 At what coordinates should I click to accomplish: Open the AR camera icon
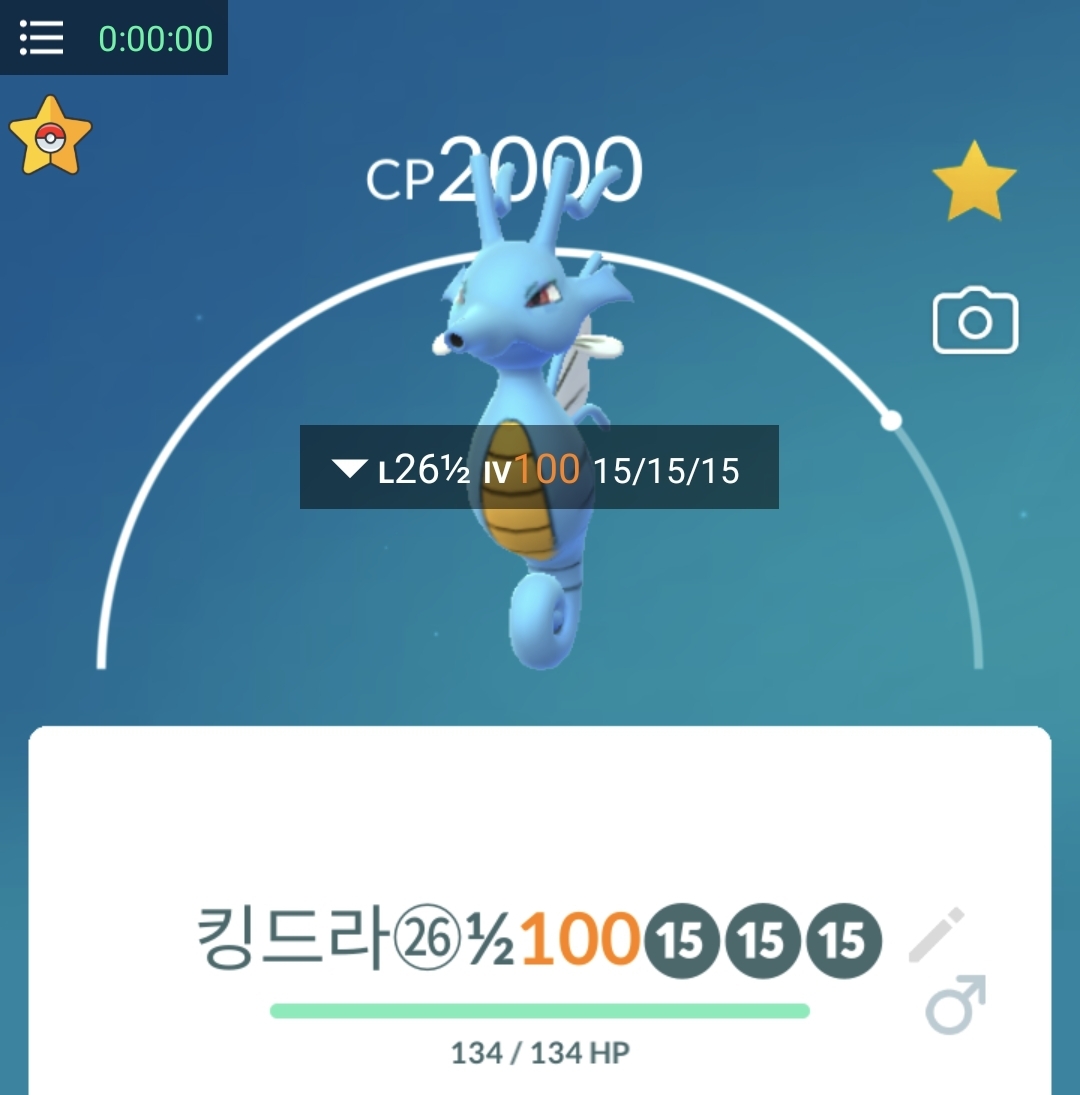pyautogui.click(x=975, y=321)
